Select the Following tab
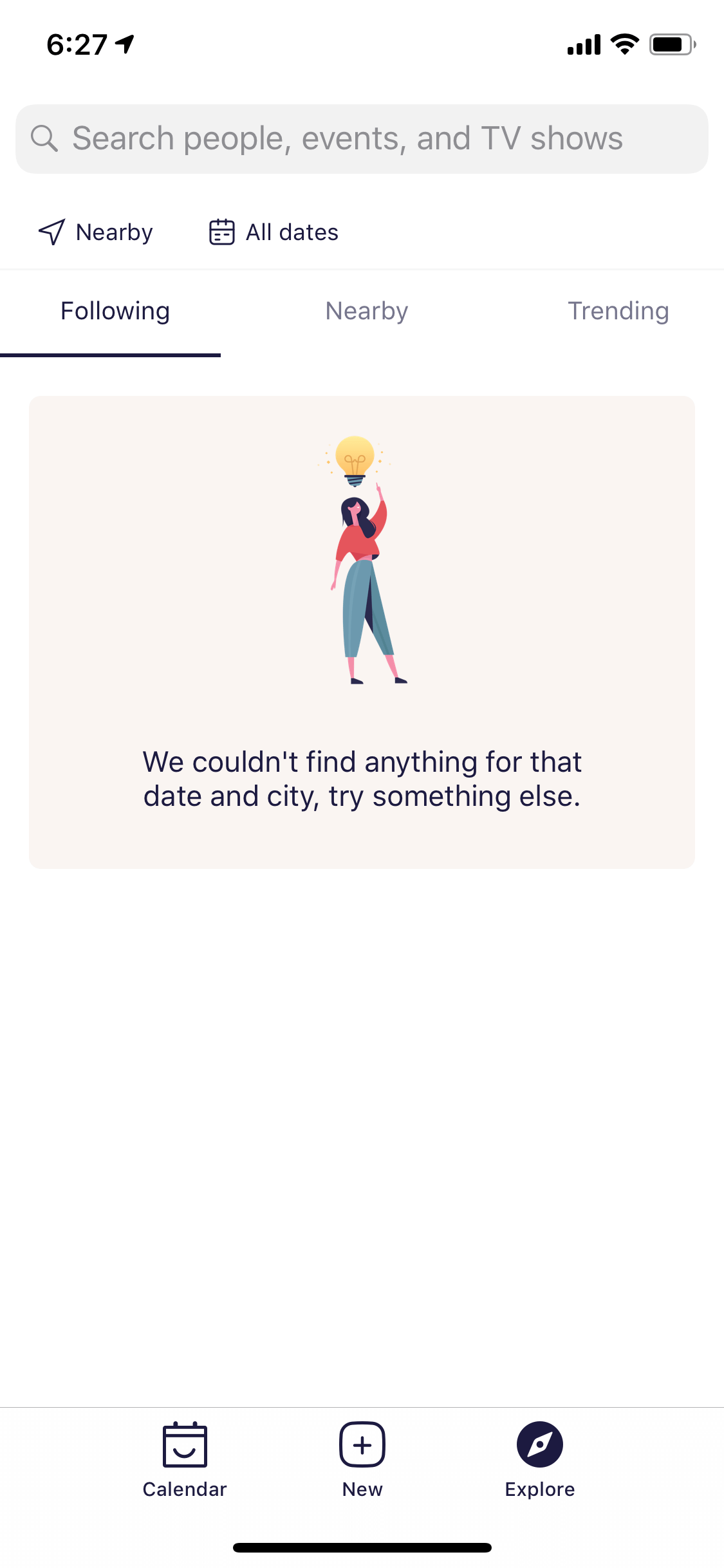Screen dimensions: 724x1568 coord(115,312)
